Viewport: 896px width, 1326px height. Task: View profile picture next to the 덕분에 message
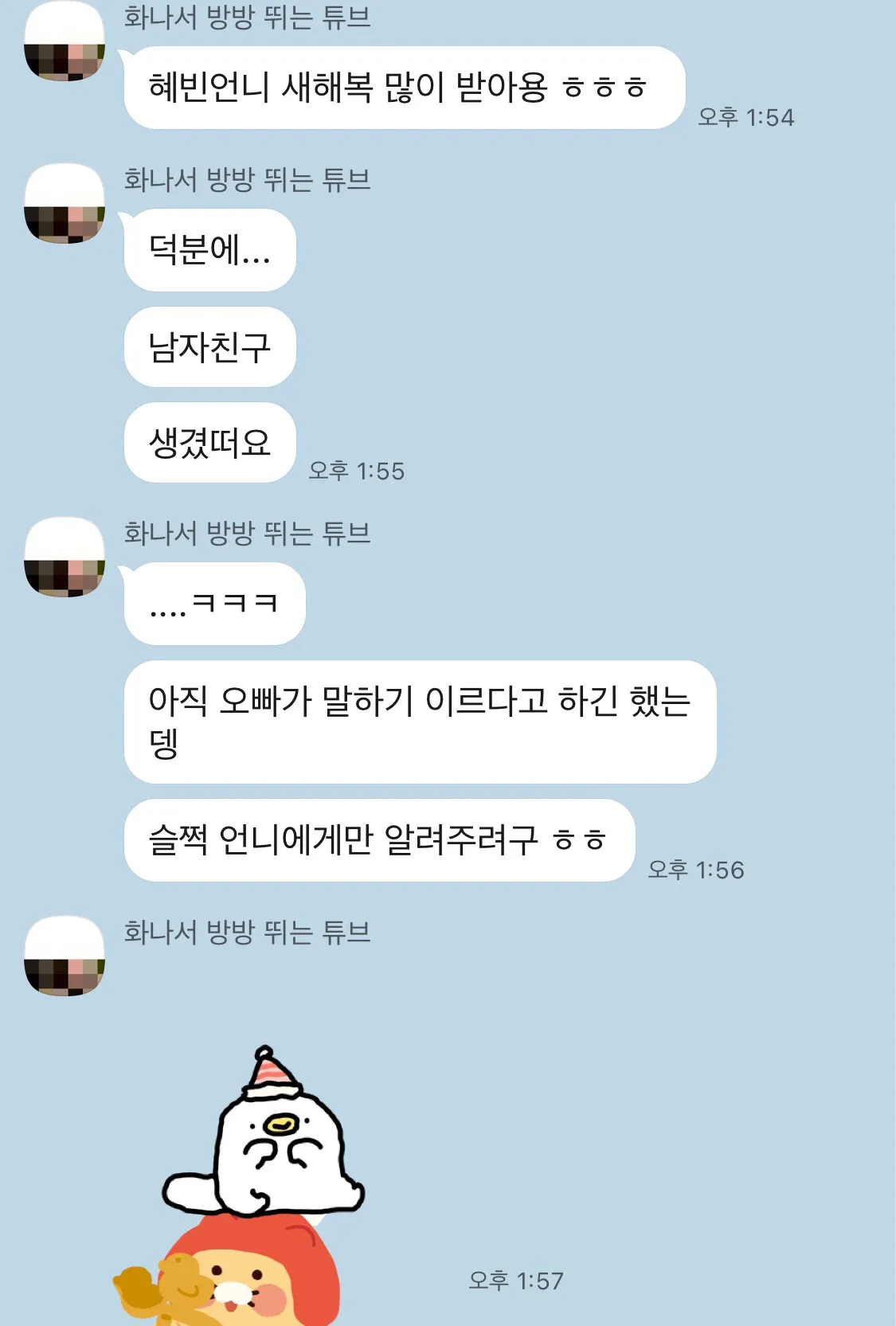tap(65, 204)
